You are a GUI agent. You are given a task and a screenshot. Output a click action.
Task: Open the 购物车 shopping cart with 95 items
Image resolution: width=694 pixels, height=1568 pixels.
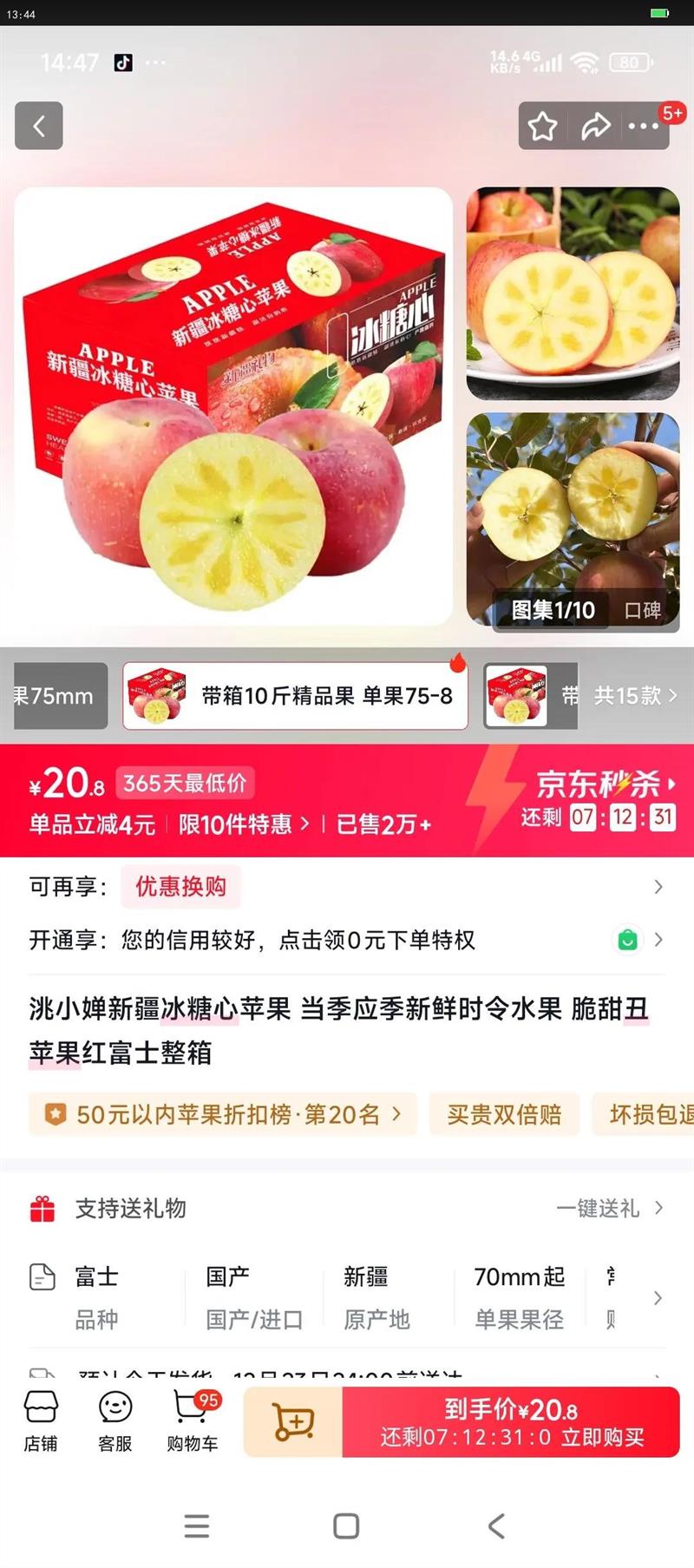coord(191,1423)
